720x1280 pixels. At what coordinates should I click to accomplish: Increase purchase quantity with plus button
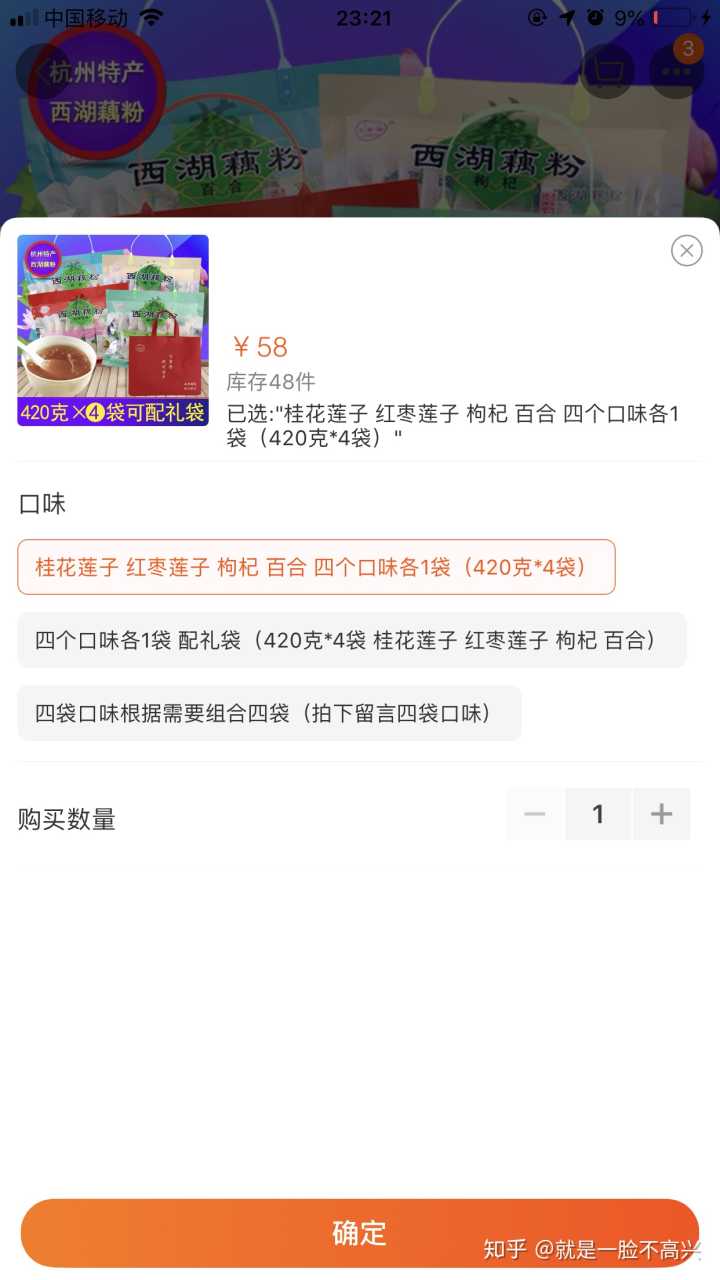(x=661, y=814)
